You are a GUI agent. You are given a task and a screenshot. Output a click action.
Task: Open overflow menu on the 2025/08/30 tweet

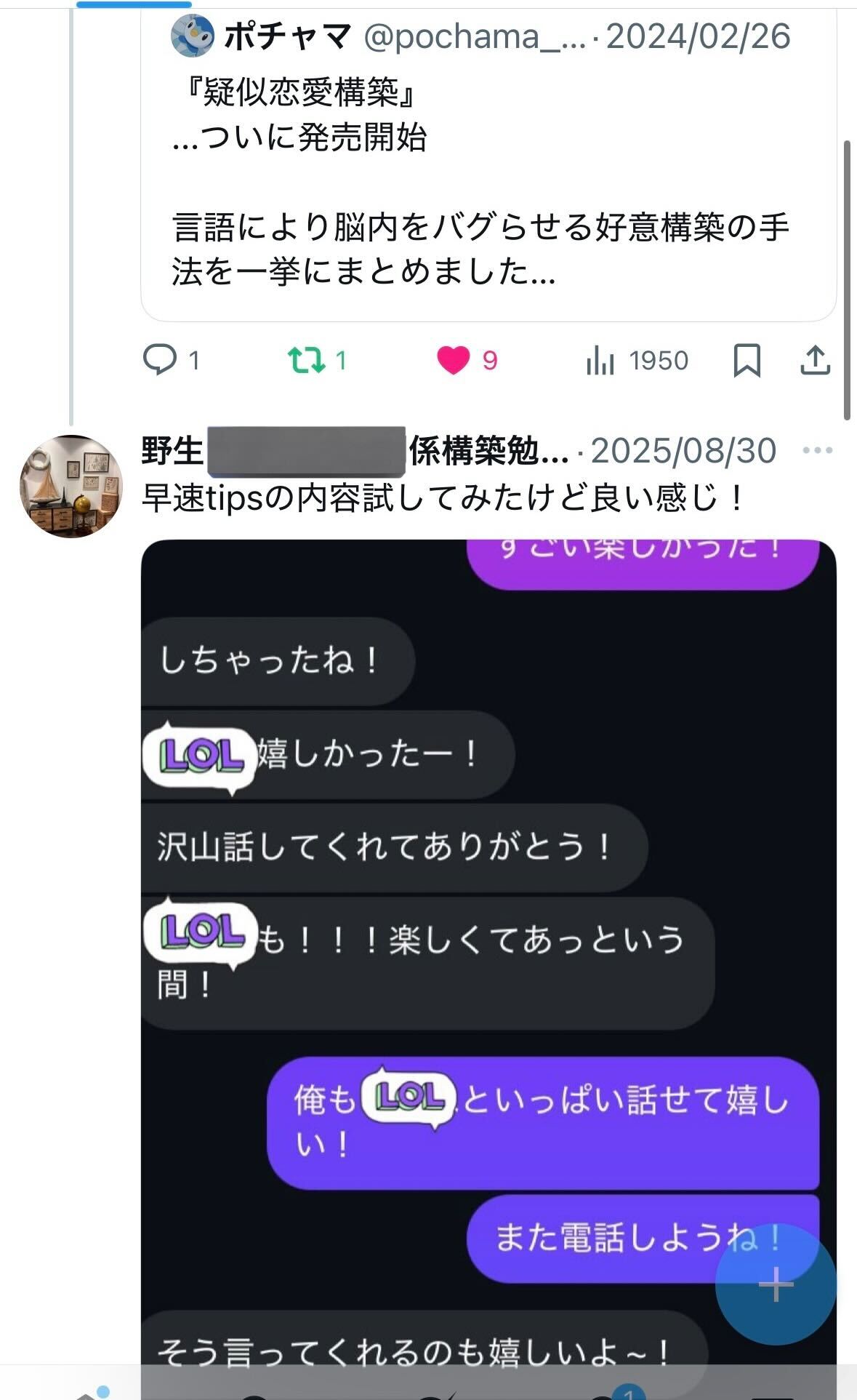(817, 451)
